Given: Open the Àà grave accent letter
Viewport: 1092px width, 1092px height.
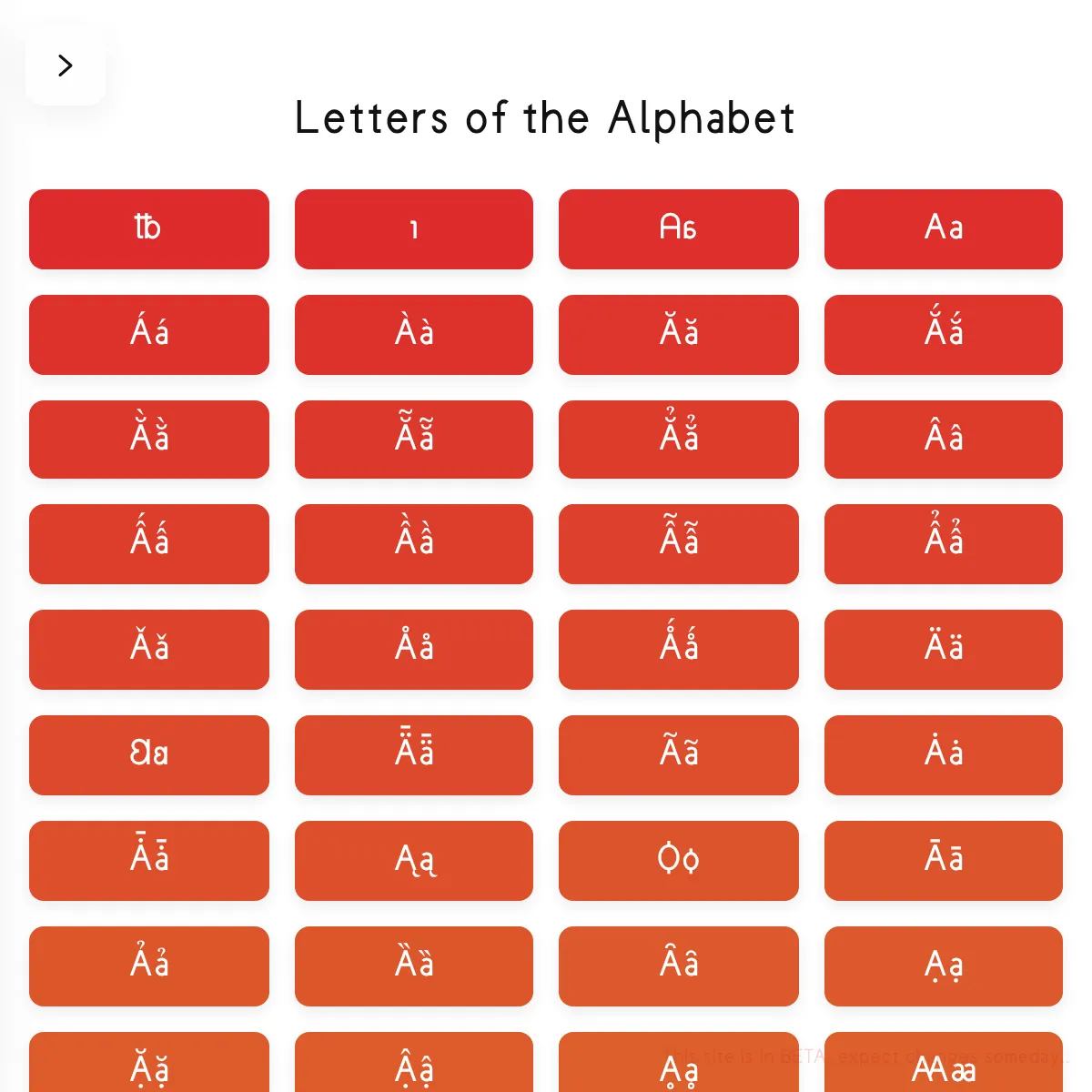Looking at the screenshot, I should click(414, 335).
